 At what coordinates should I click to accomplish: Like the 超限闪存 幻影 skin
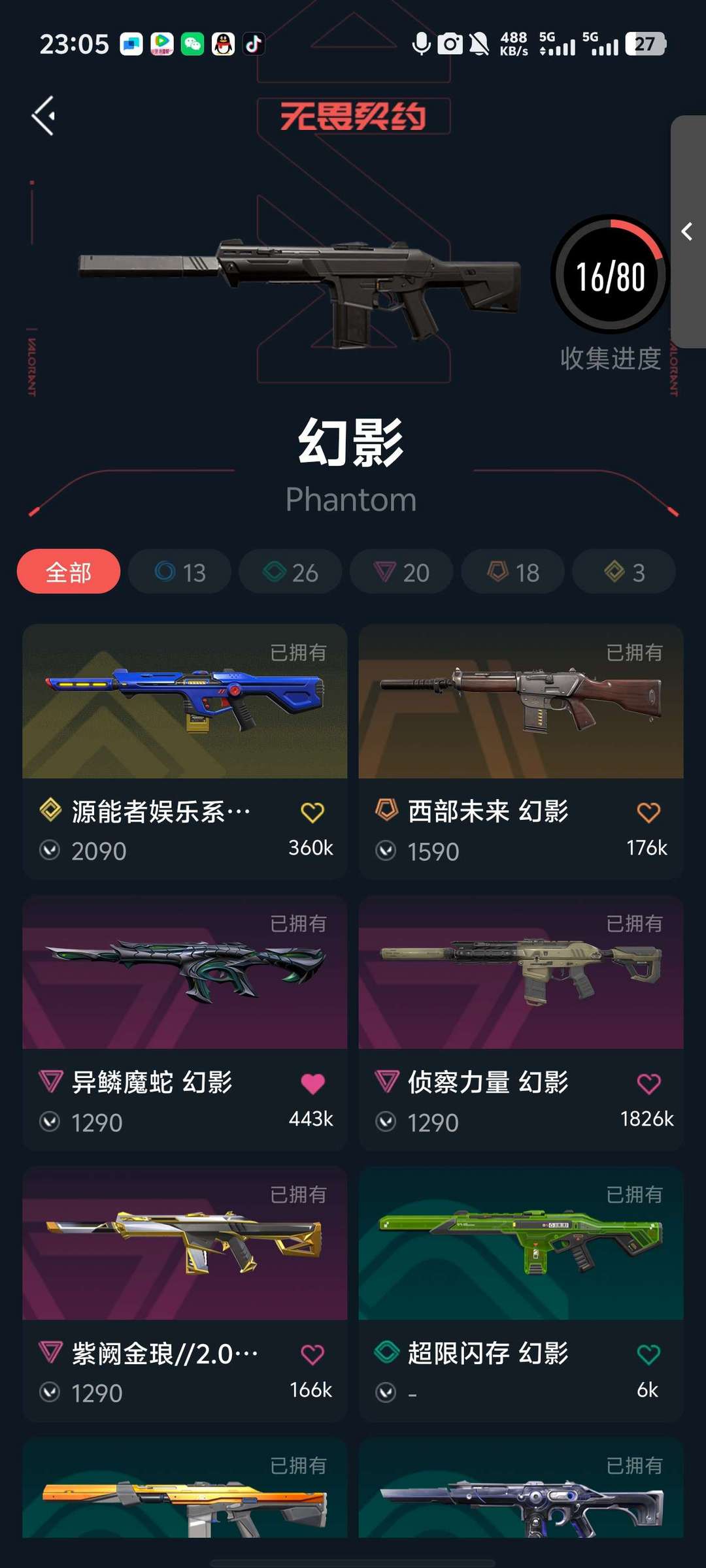point(648,1354)
